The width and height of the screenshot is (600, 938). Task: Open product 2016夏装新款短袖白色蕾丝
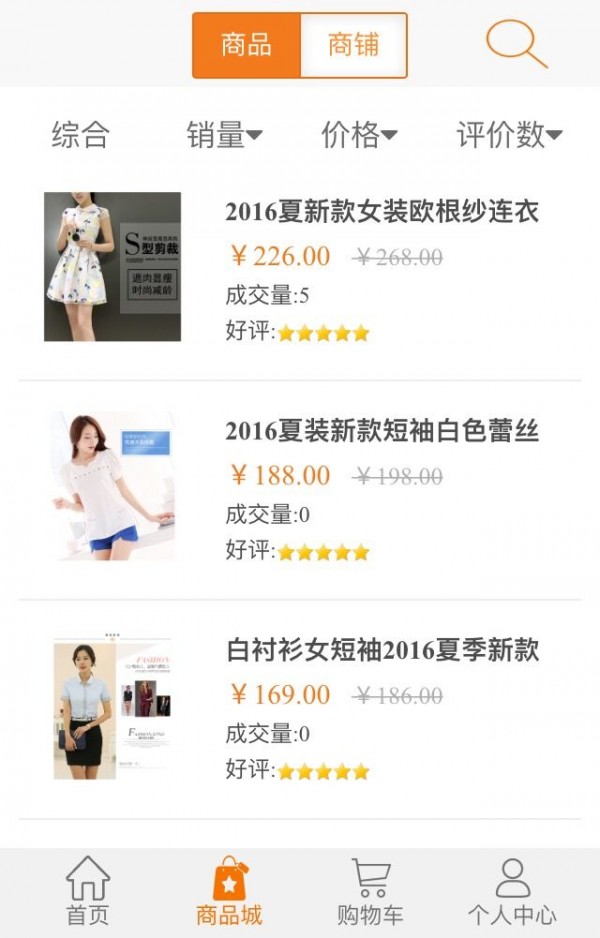click(x=381, y=431)
